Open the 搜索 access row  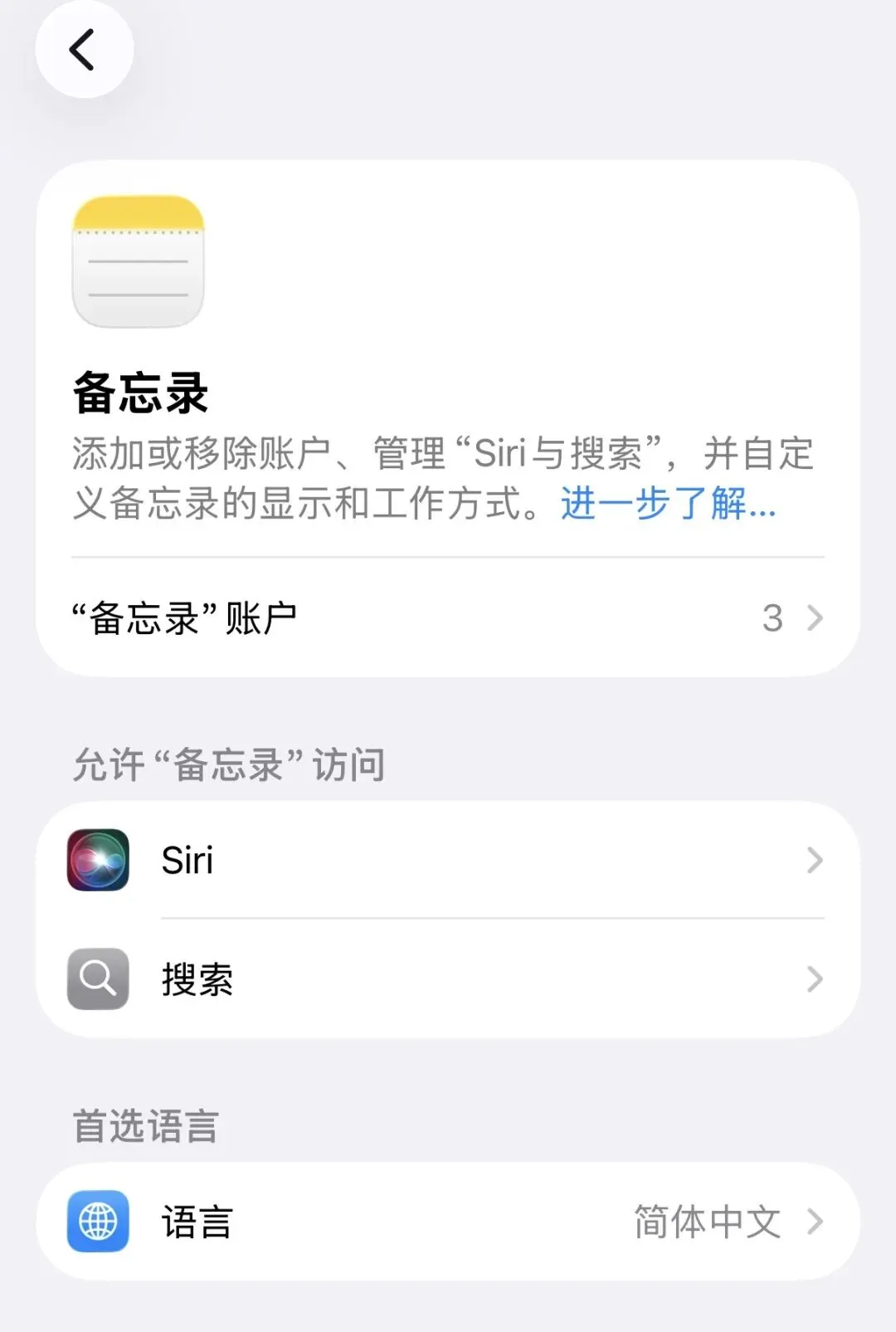tap(448, 978)
